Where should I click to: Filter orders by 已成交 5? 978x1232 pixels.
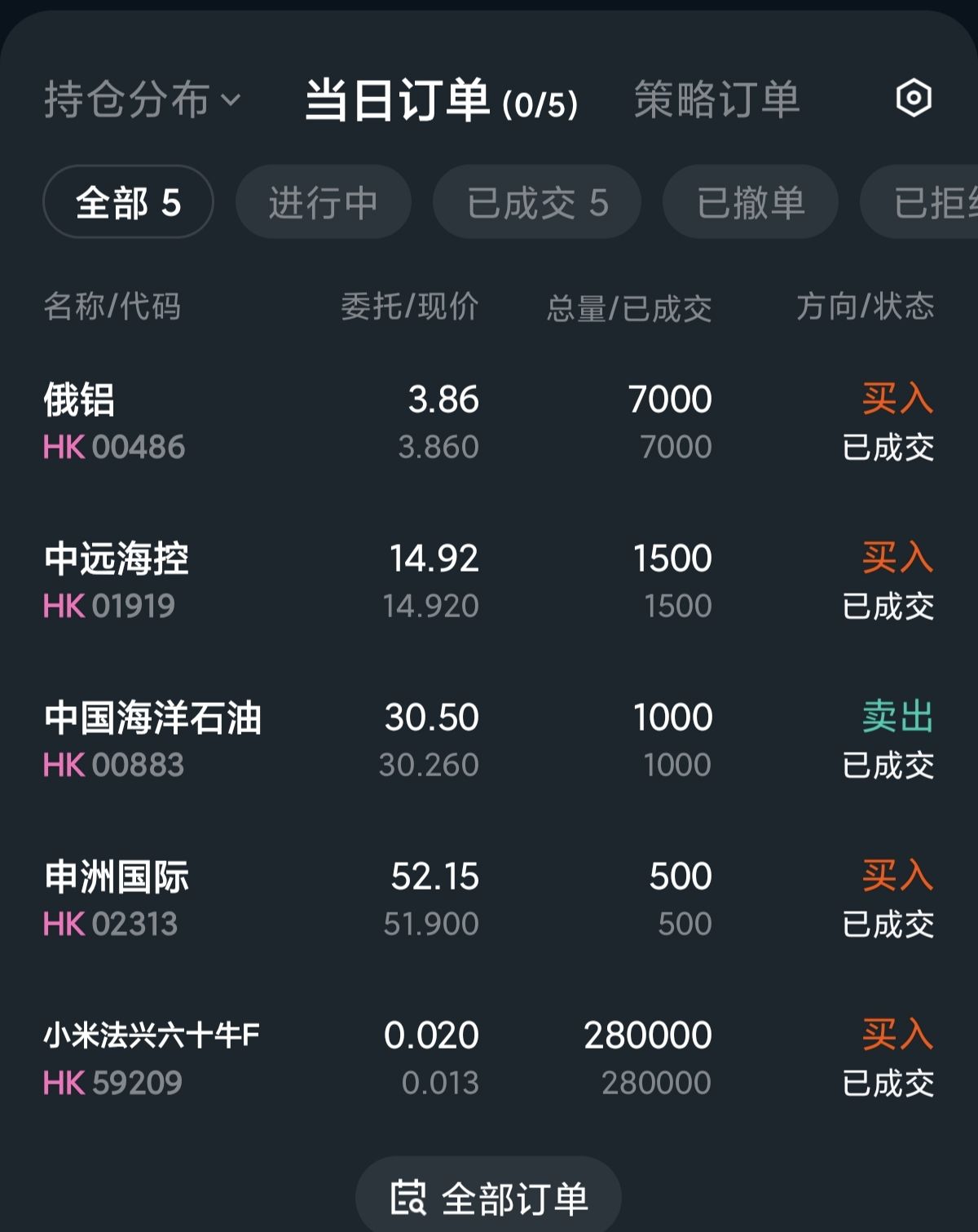click(x=536, y=202)
